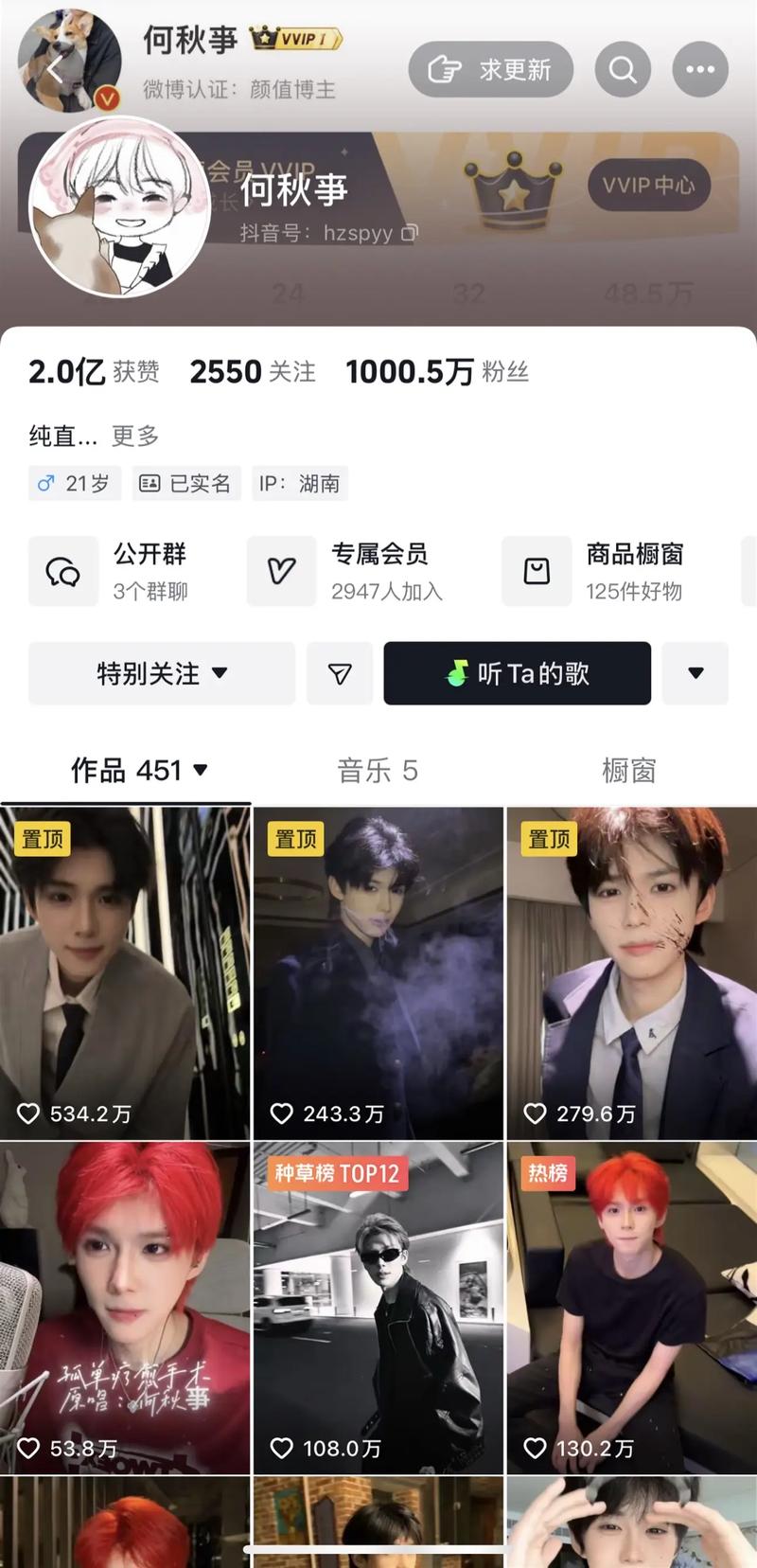This screenshot has width=757, height=1568.
Task: Open search on this profile
Action: [x=622, y=69]
